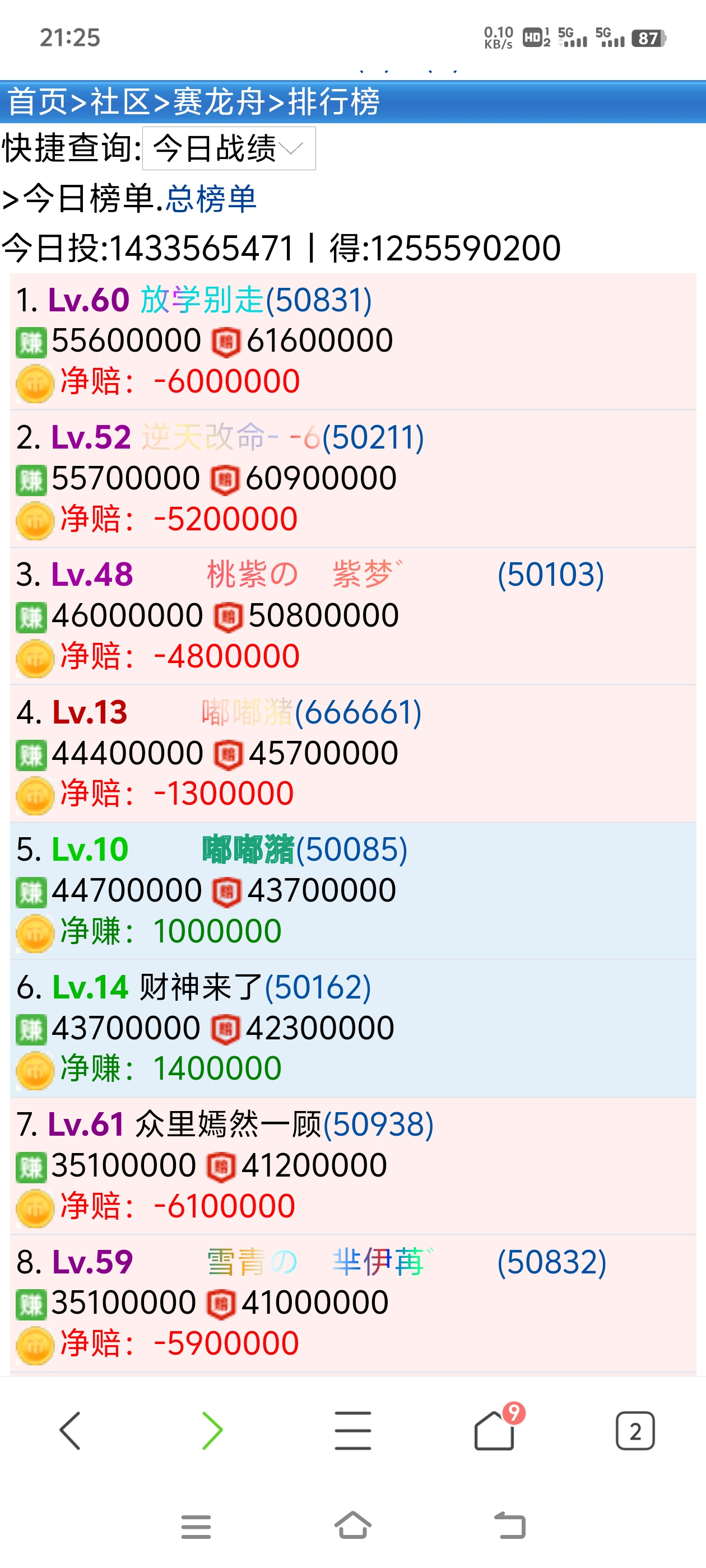Go forward in the browser
The width and height of the screenshot is (706, 1568).
pyautogui.click(x=211, y=1430)
